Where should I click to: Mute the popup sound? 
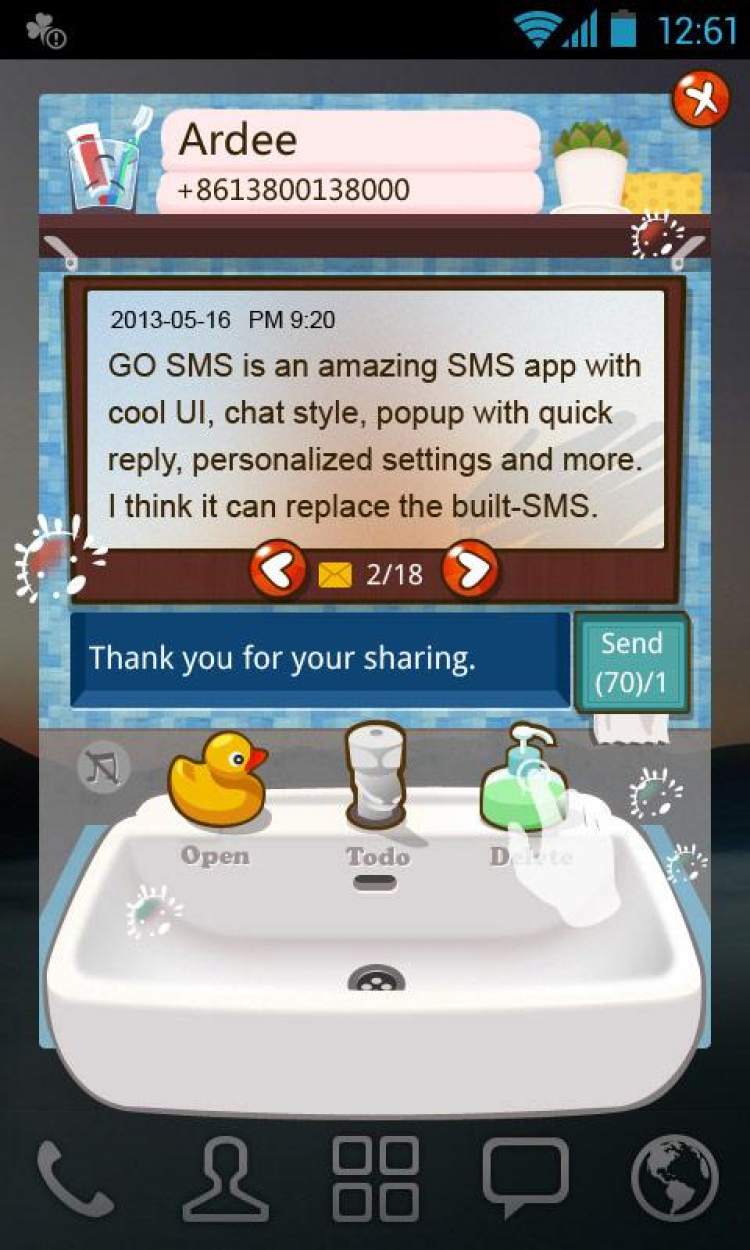point(103,769)
